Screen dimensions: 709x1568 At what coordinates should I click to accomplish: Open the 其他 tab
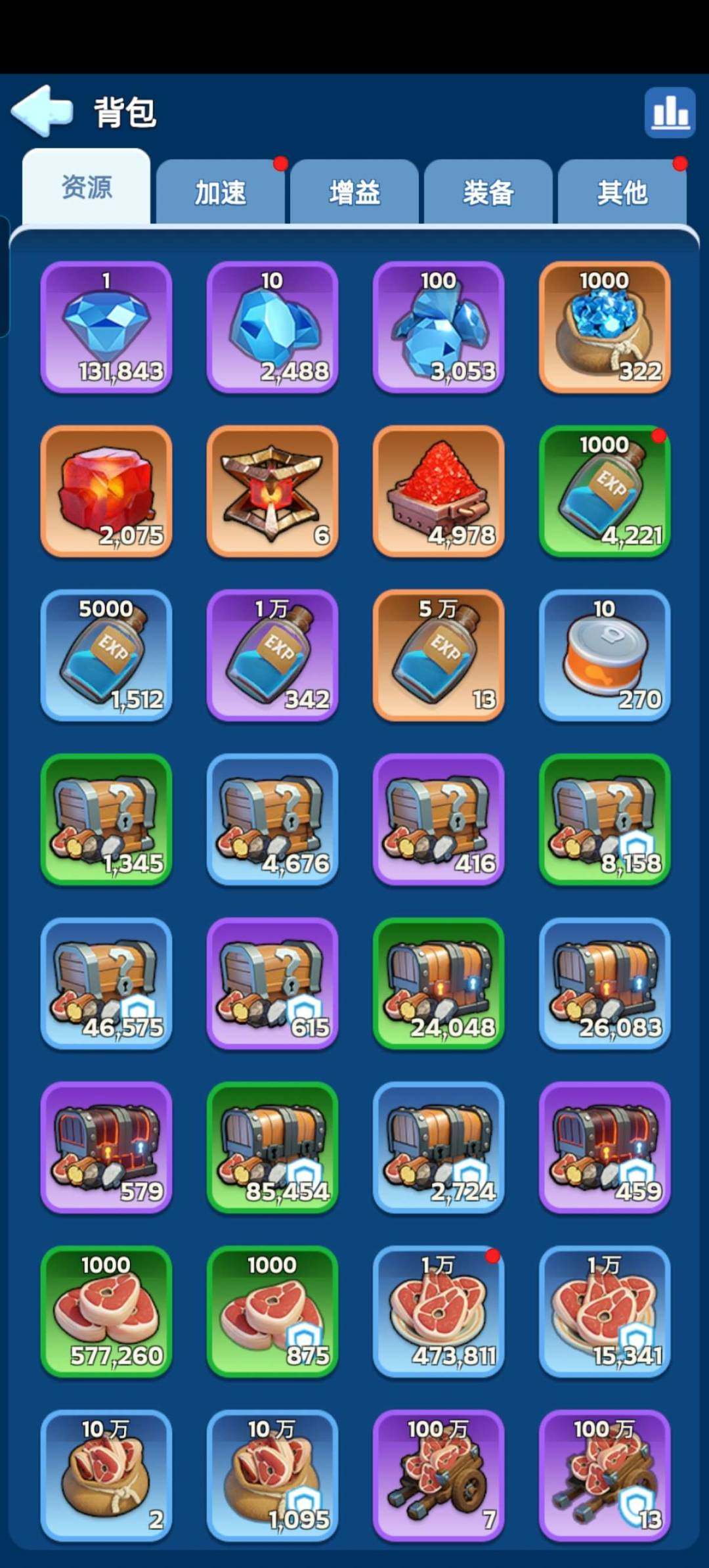point(622,192)
